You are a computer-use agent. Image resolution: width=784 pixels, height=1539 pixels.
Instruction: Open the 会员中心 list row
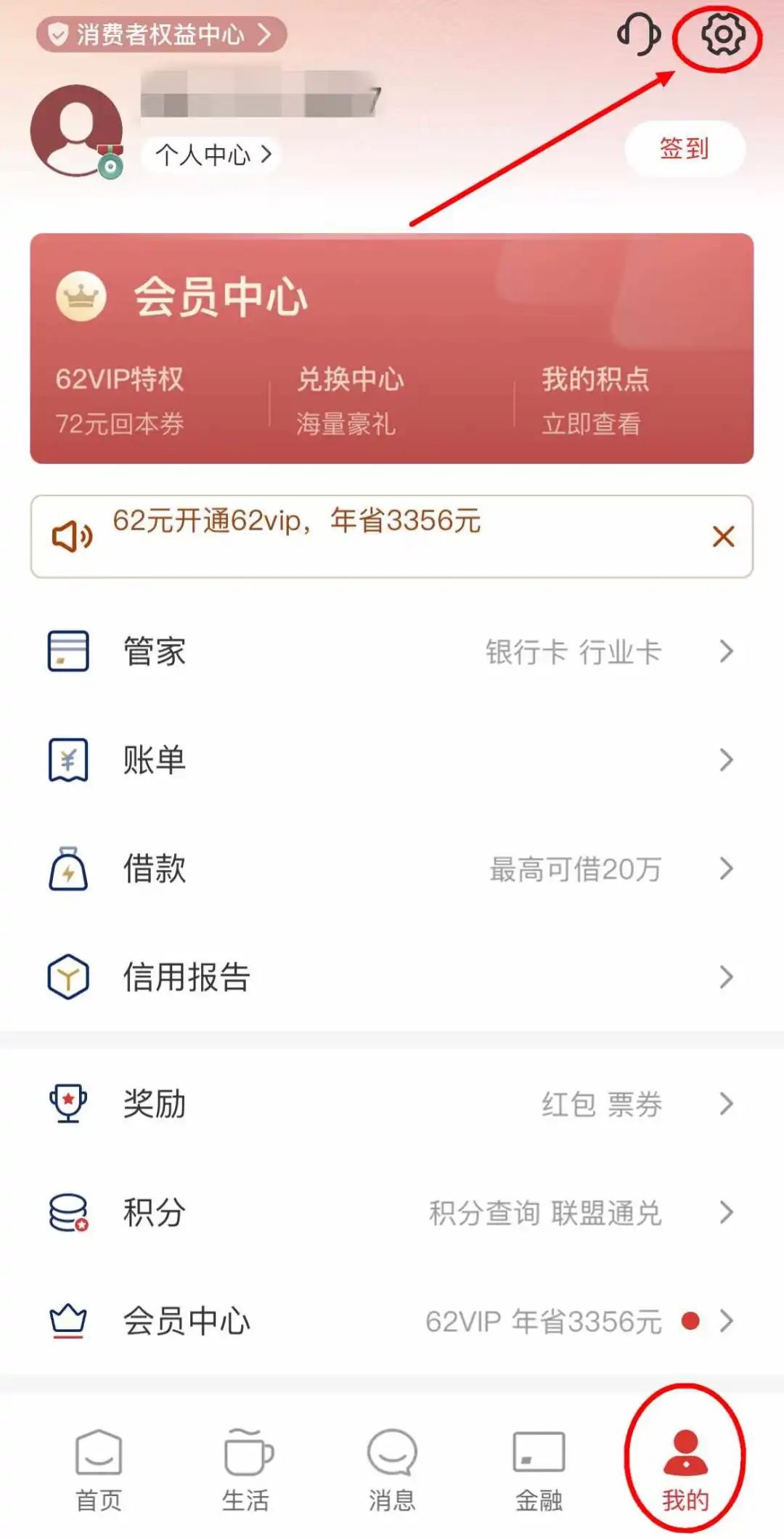(392, 1320)
